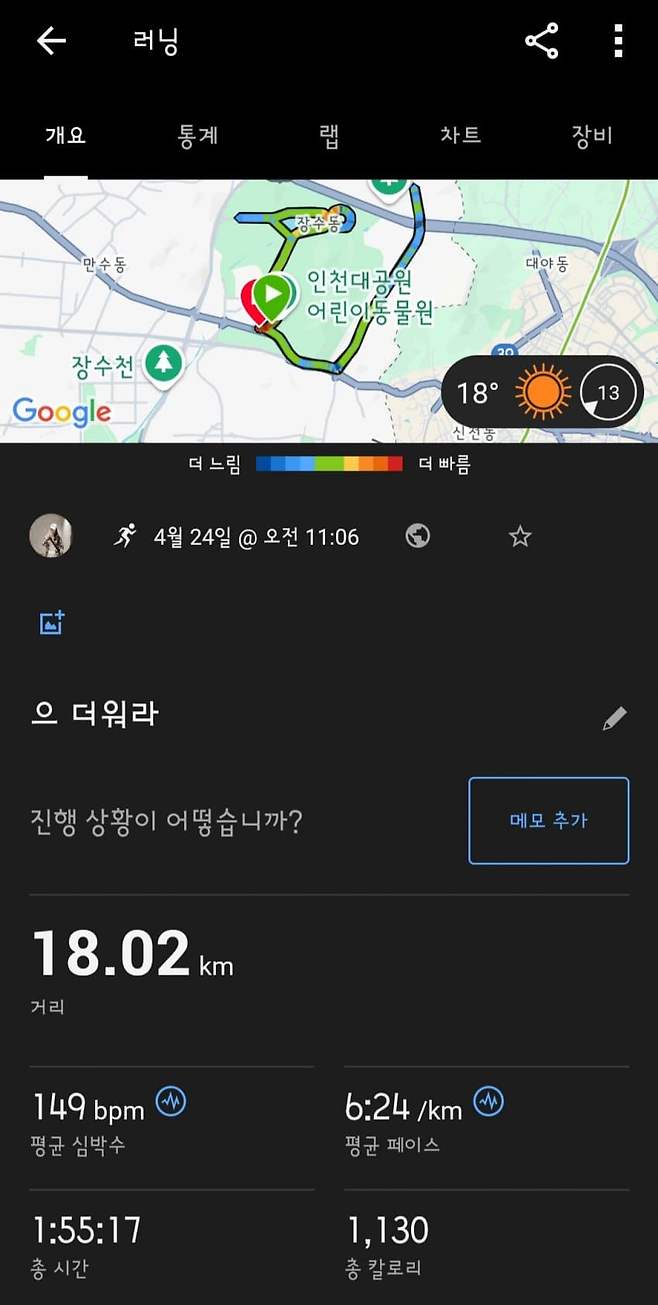Add a photo to this activity
658x1305 pixels.
pyautogui.click(x=52, y=622)
